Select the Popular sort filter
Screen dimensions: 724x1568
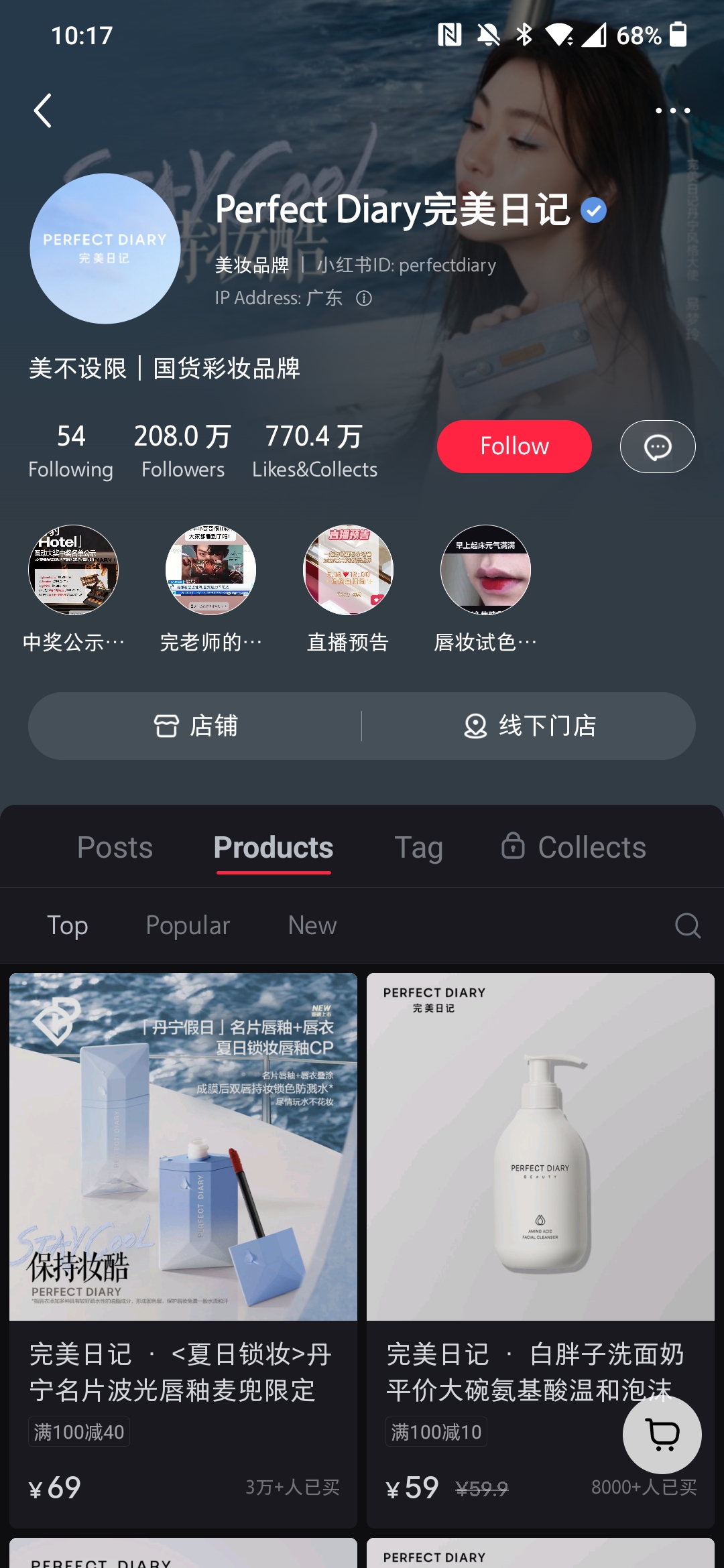187,925
